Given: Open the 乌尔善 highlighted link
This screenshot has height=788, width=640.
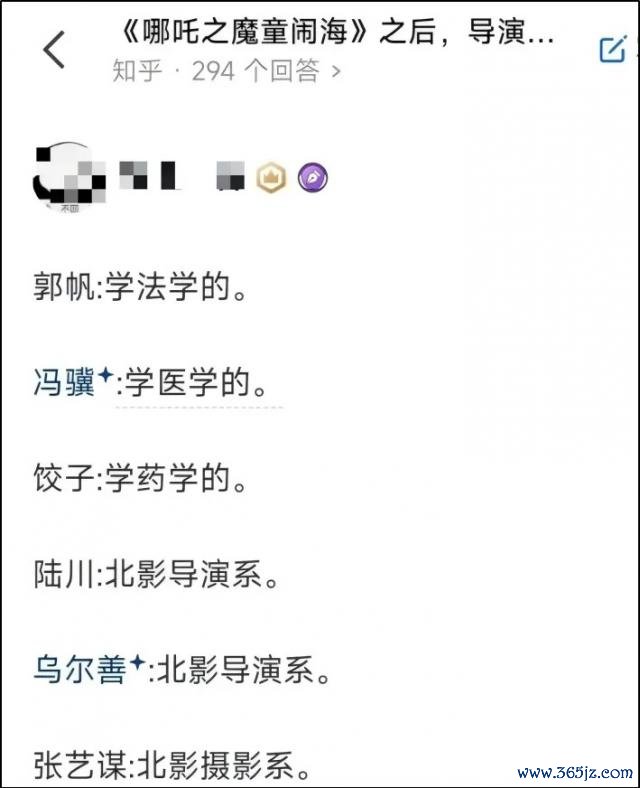Looking at the screenshot, I should 82,669.
